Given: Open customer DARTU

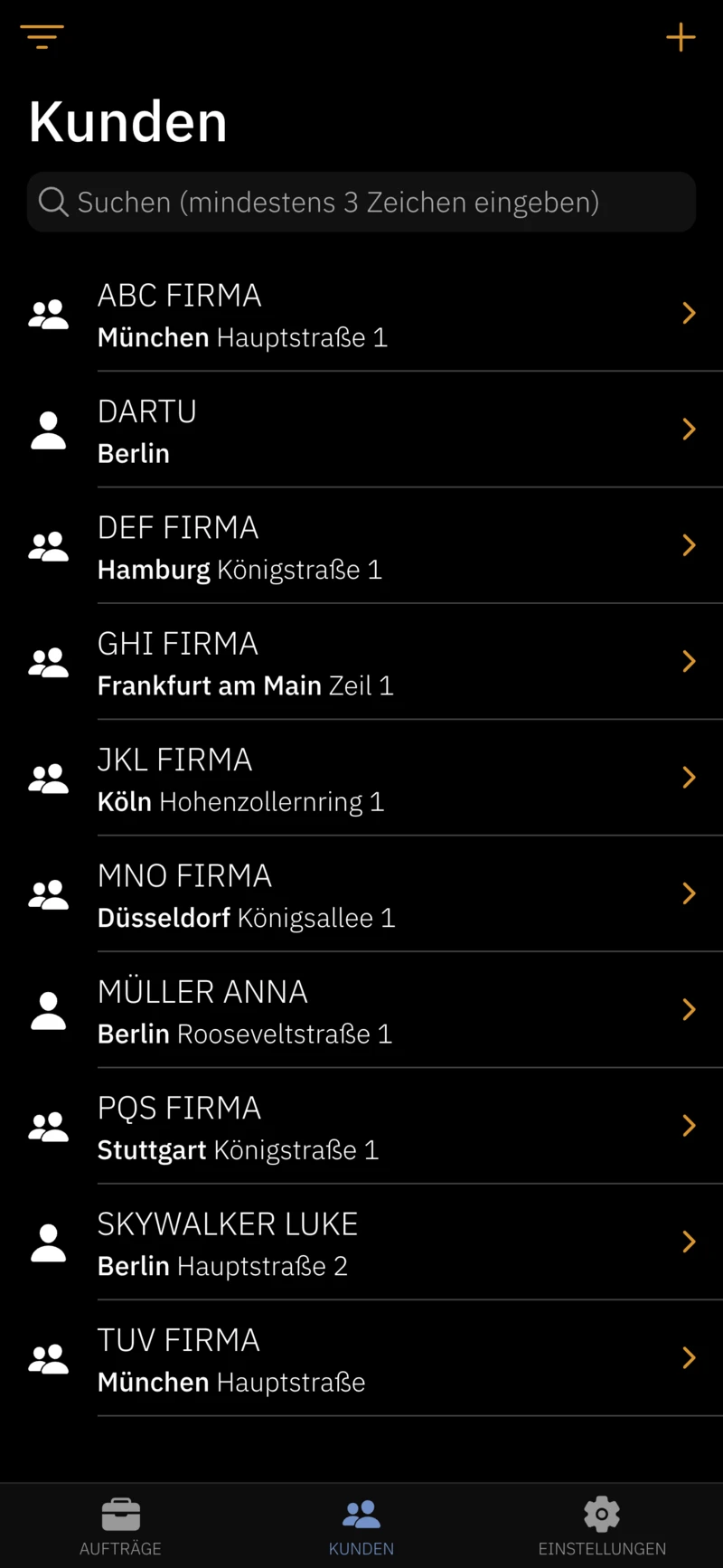Looking at the screenshot, I should (x=361, y=430).
